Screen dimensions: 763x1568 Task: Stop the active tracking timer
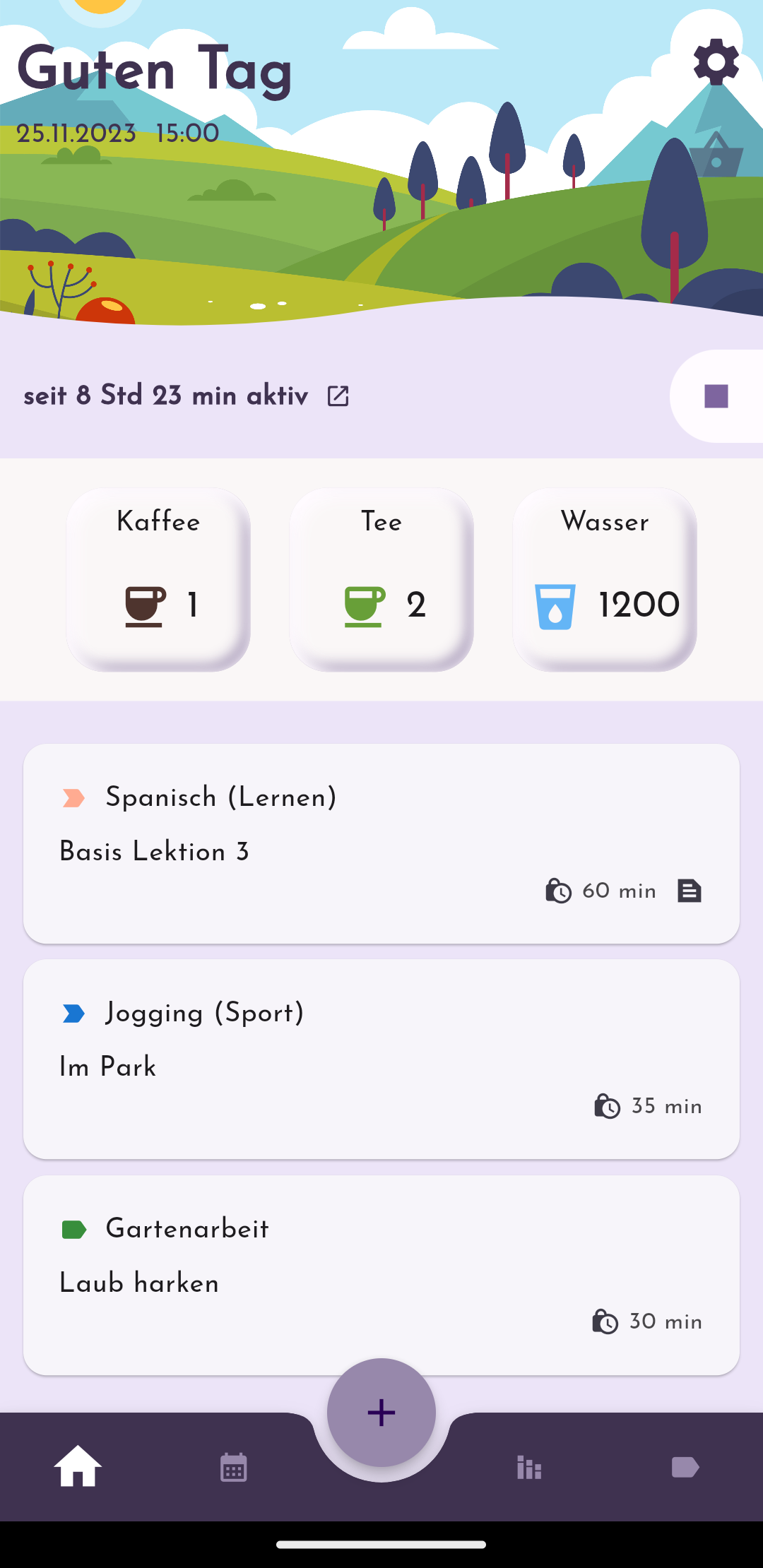(716, 396)
